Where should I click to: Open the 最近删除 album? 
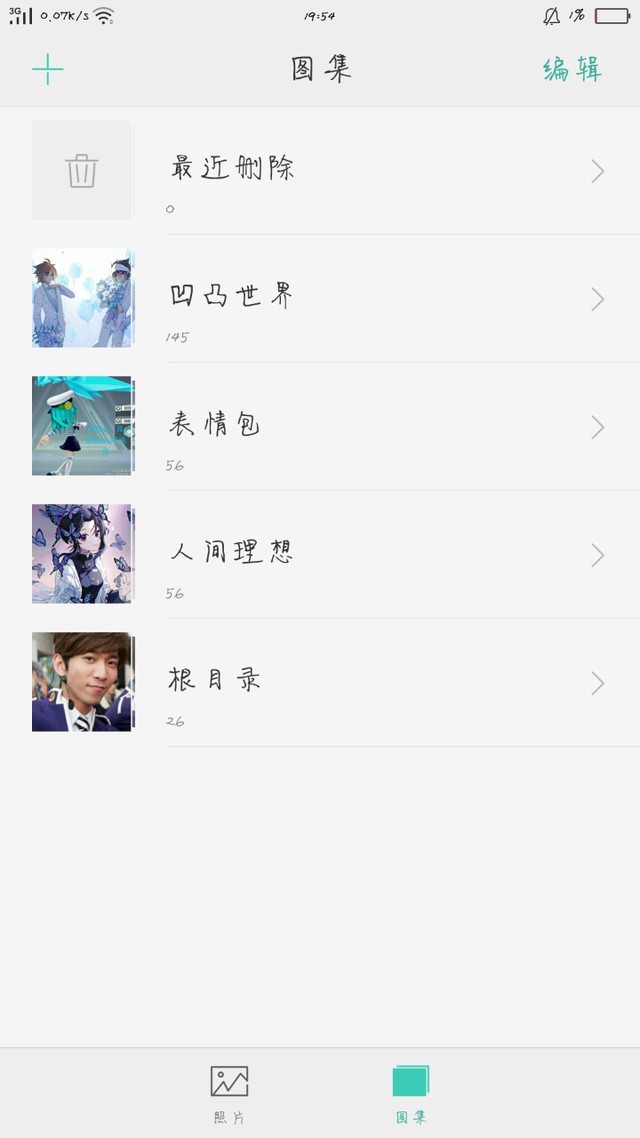(x=320, y=171)
